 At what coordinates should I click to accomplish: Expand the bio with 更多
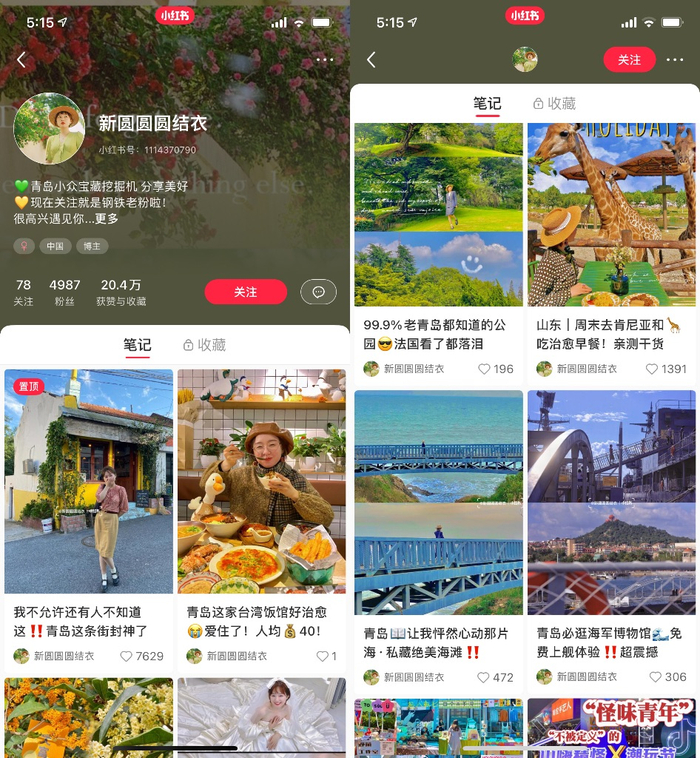(106, 219)
